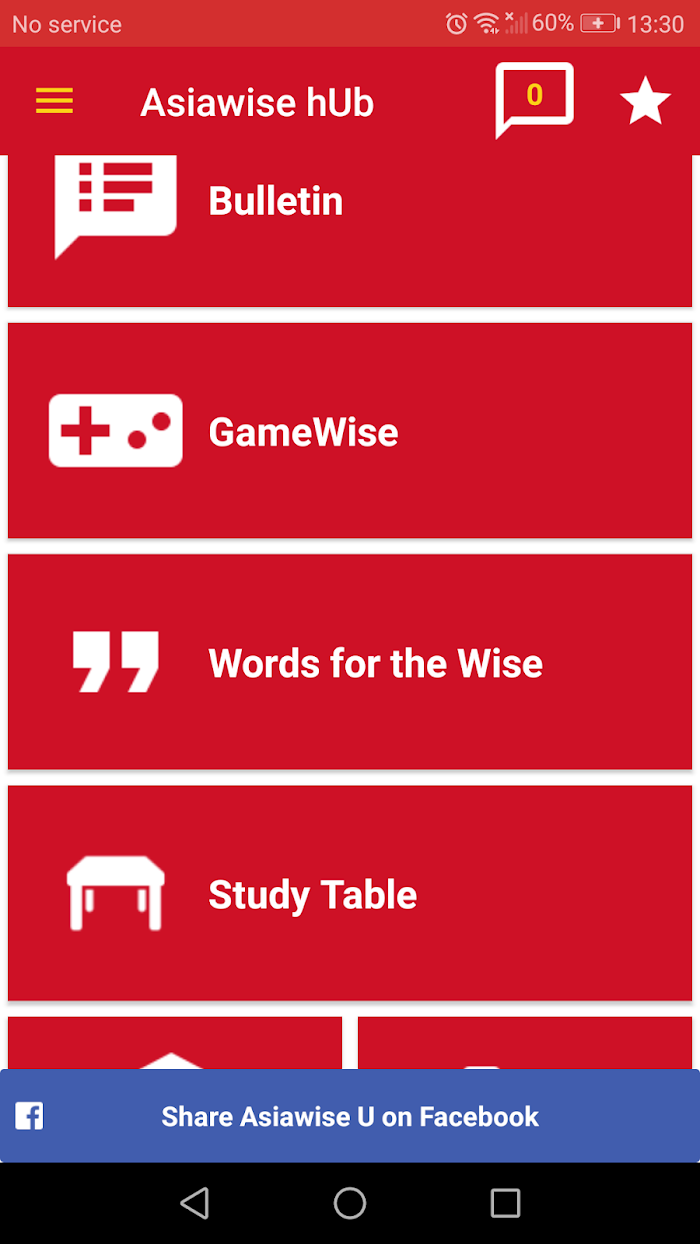This screenshot has width=700, height=1244.
Task: Tap the system home button
Action: (x=350, y=1203)
